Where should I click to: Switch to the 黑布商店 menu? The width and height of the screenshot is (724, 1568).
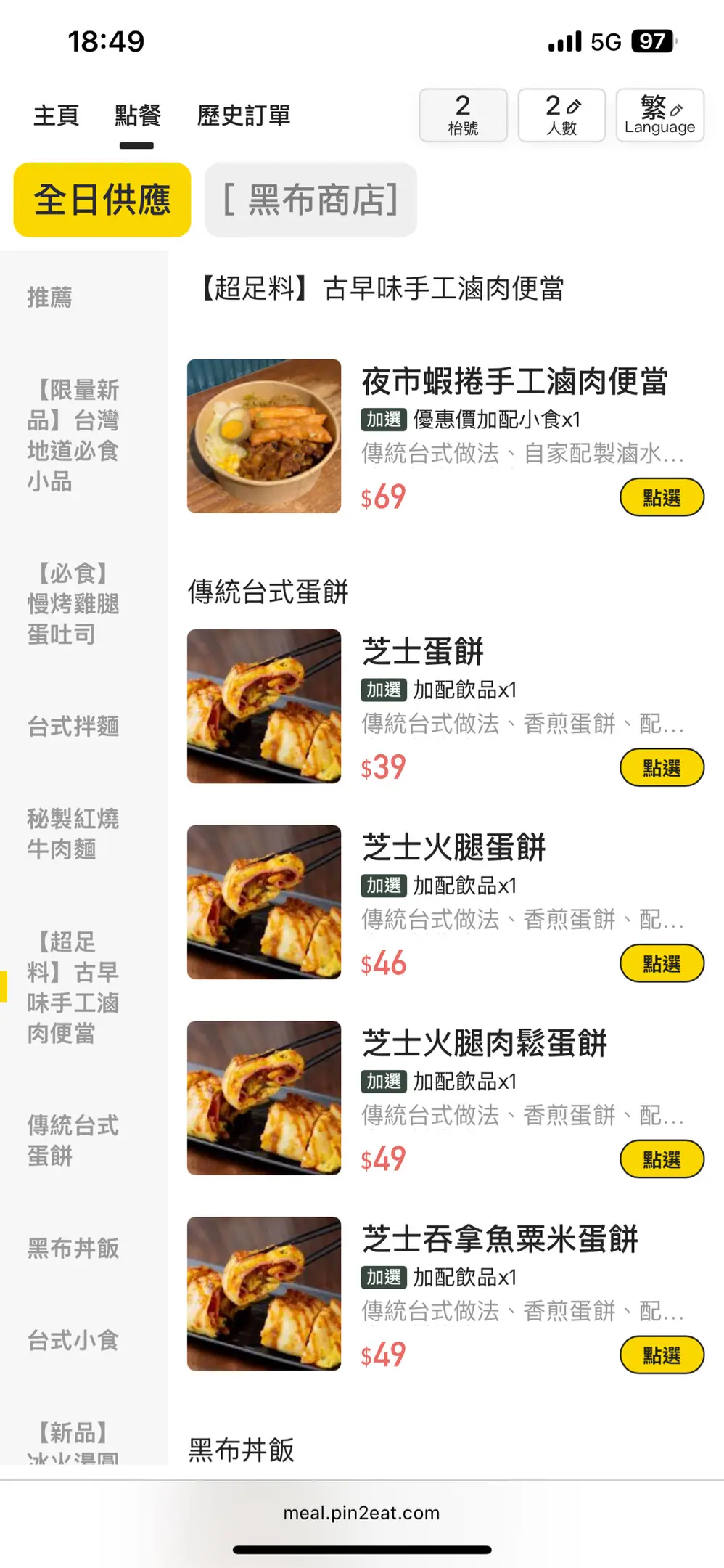[310, 200]
